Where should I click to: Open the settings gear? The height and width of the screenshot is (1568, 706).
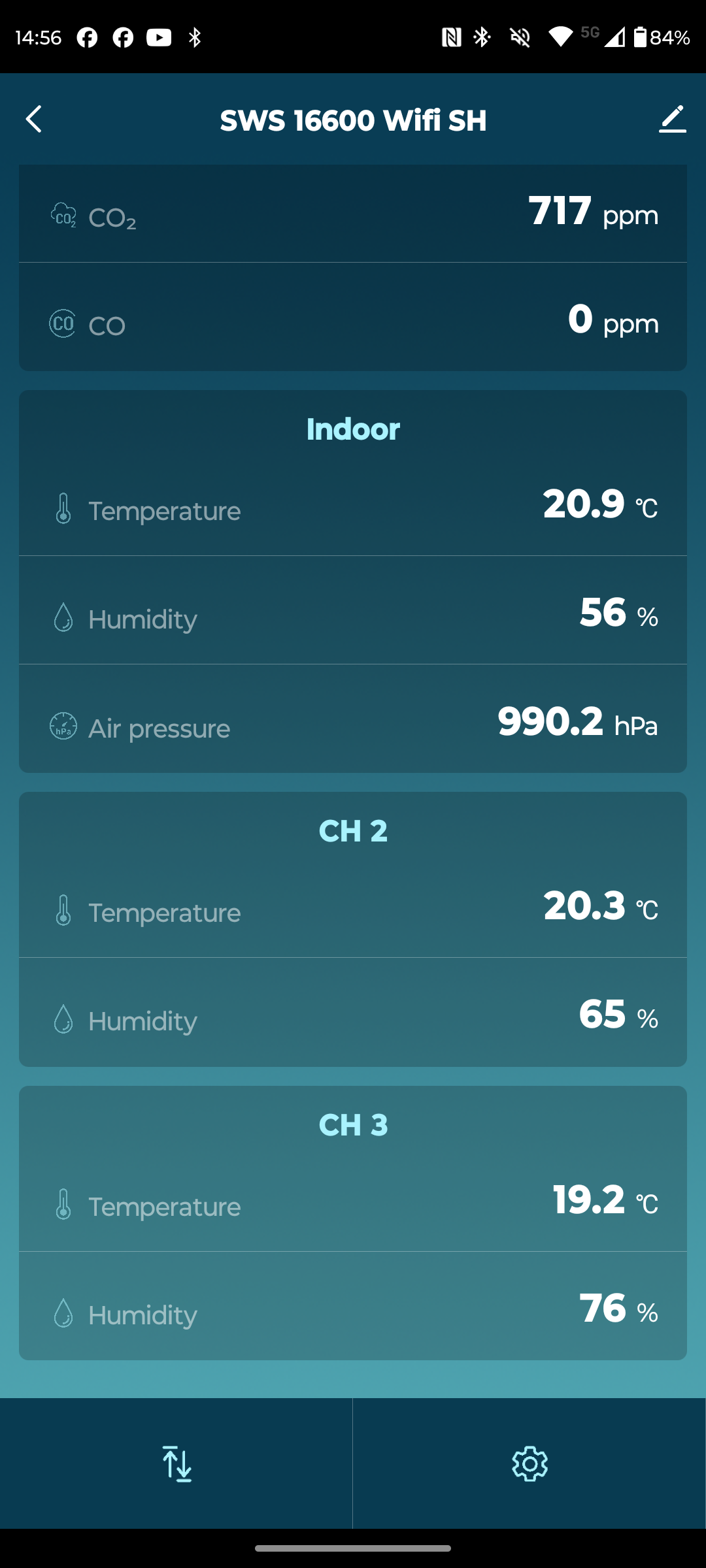(529, 1463)
